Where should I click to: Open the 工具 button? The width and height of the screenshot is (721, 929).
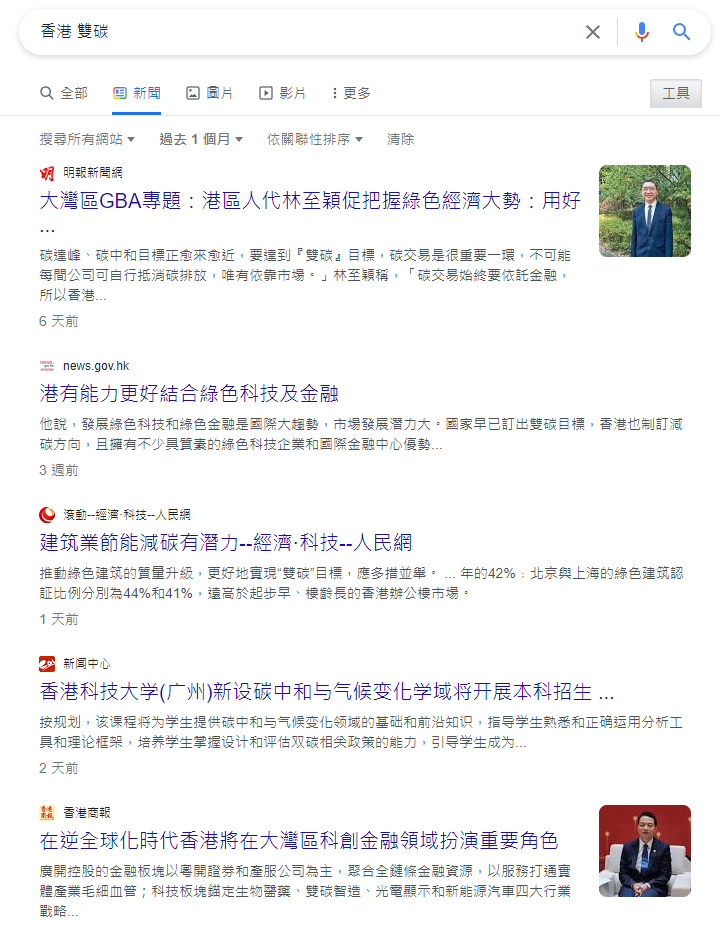[x=676, y=93]
